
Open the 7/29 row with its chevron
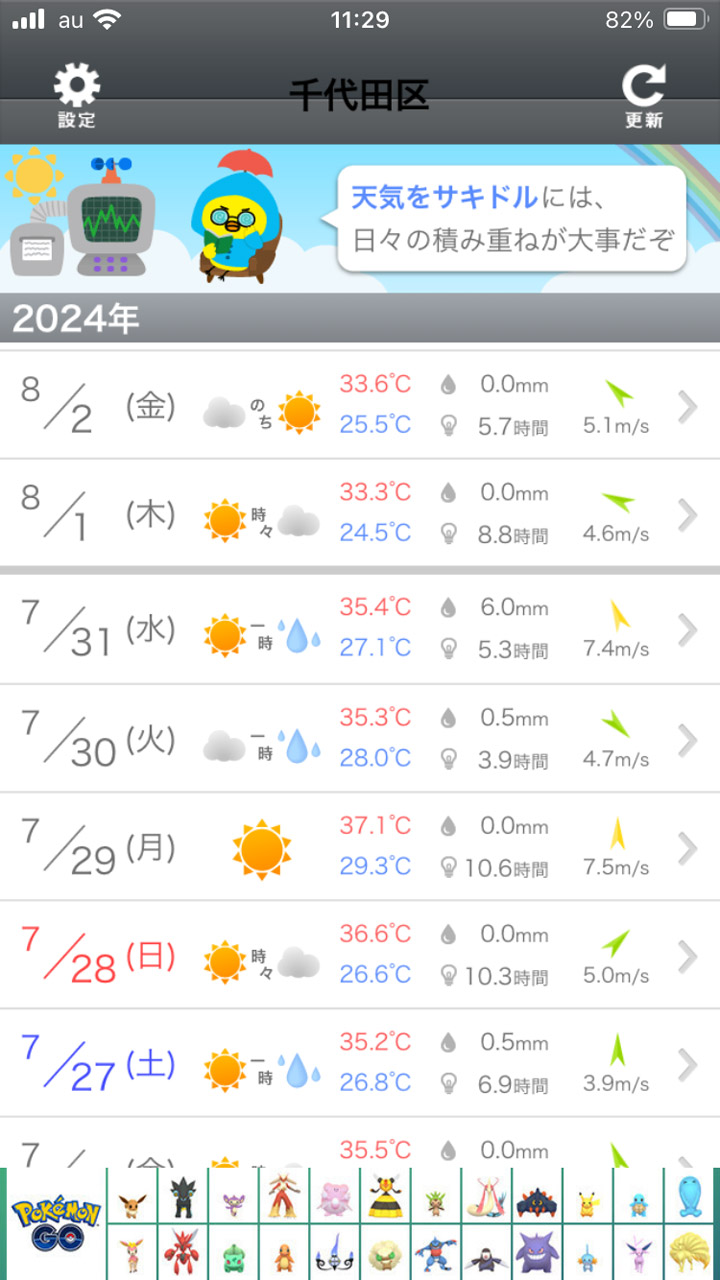[x=687, y=846]
